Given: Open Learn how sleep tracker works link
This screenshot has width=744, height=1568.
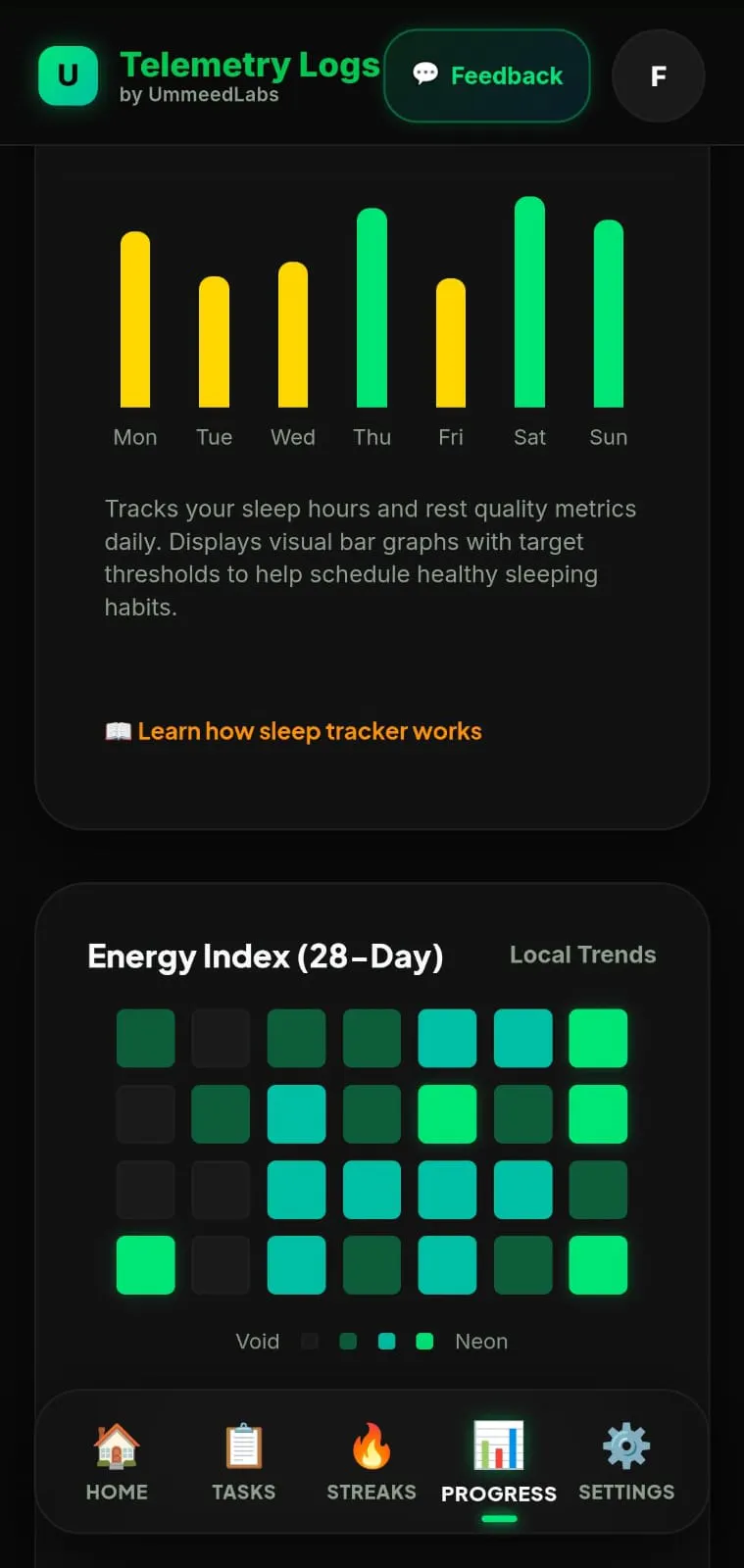Looking at the screenshot, I should (x=293, y=731).
